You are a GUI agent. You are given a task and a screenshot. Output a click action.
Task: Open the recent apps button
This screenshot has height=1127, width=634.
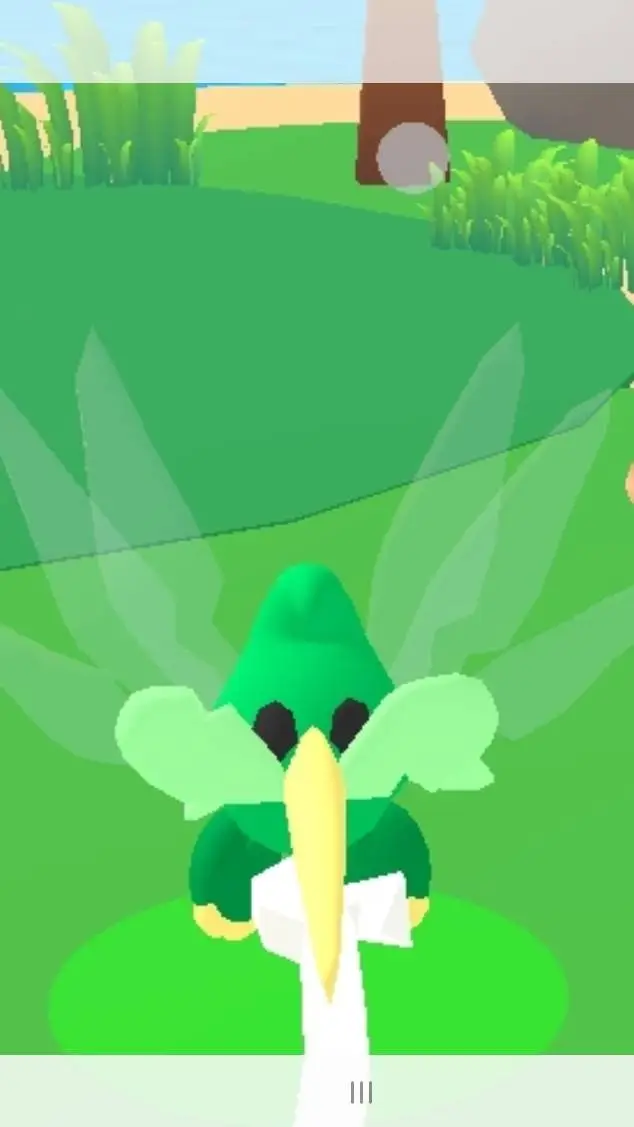click(x=361, y=1093)
